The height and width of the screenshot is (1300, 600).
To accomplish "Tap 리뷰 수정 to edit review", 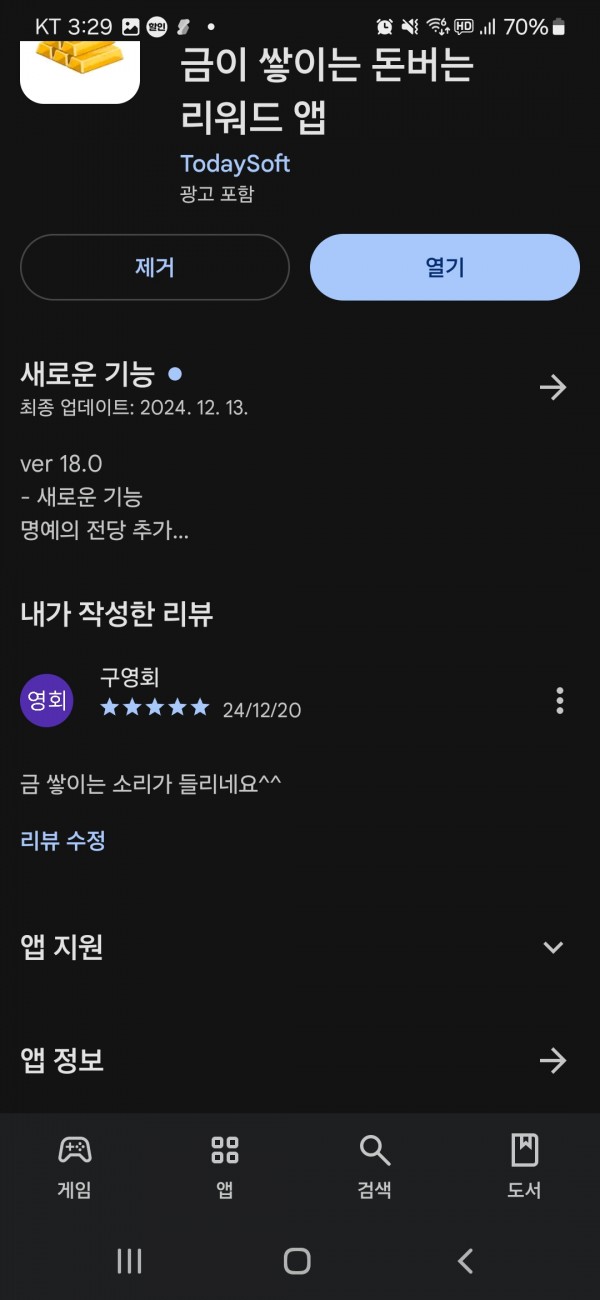I will click(x=63, y=840).
